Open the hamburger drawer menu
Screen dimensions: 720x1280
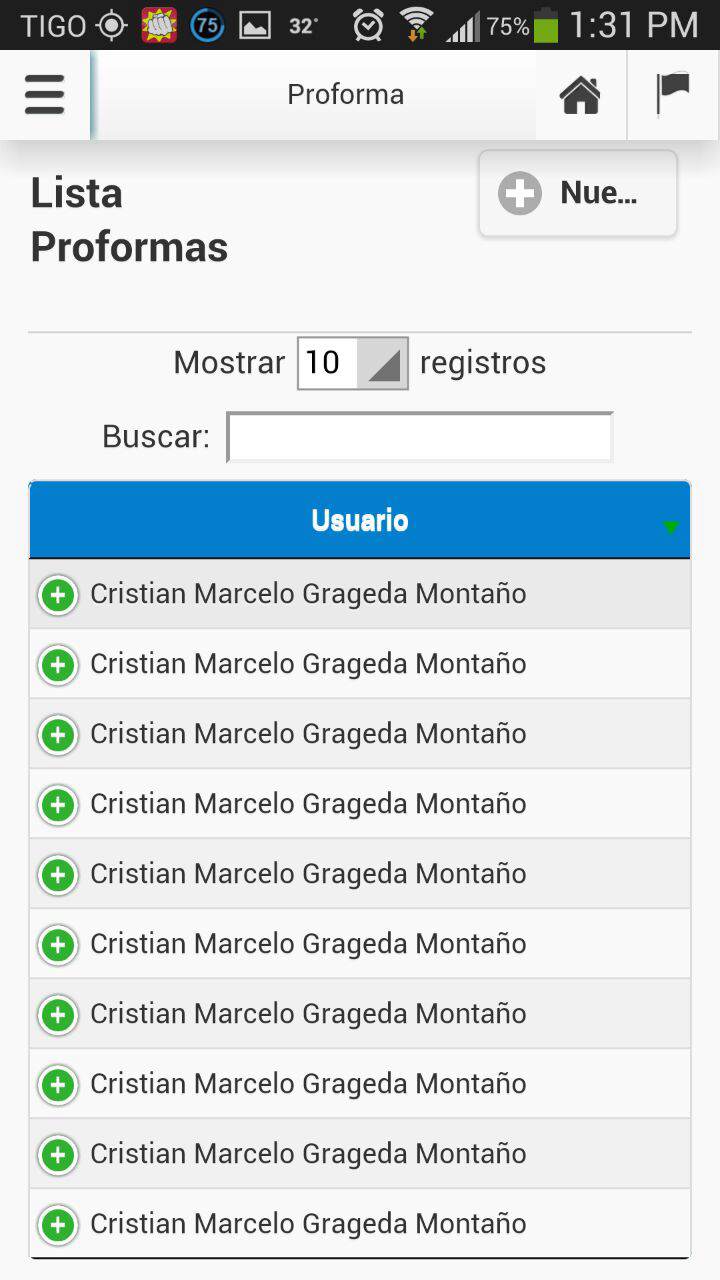[44, 96]
